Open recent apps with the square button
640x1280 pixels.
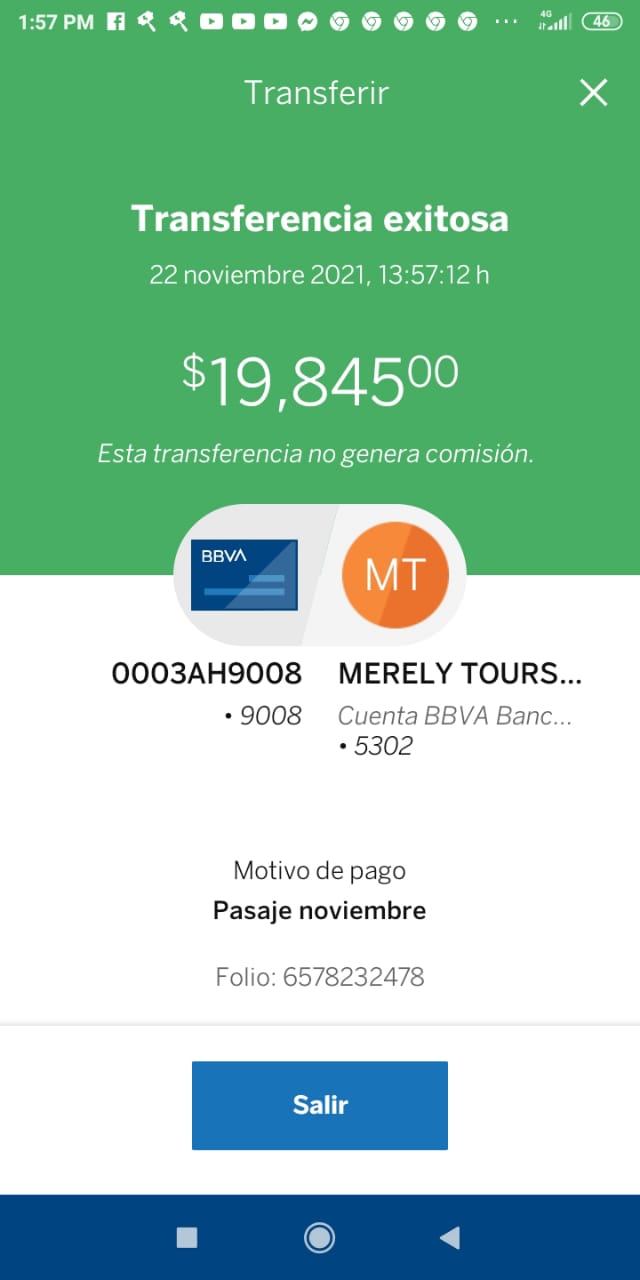click(187, 1238)
